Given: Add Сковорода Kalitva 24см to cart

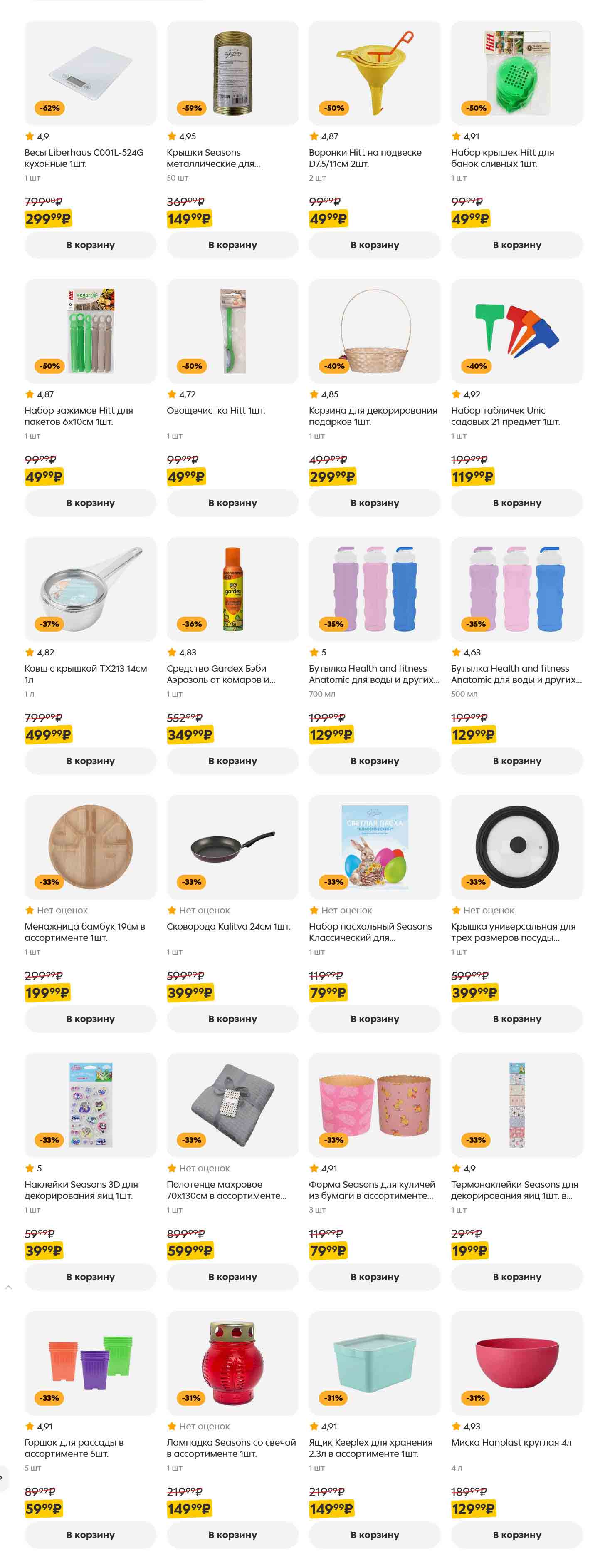Looking at the screenshot, I should [232, 1019].
